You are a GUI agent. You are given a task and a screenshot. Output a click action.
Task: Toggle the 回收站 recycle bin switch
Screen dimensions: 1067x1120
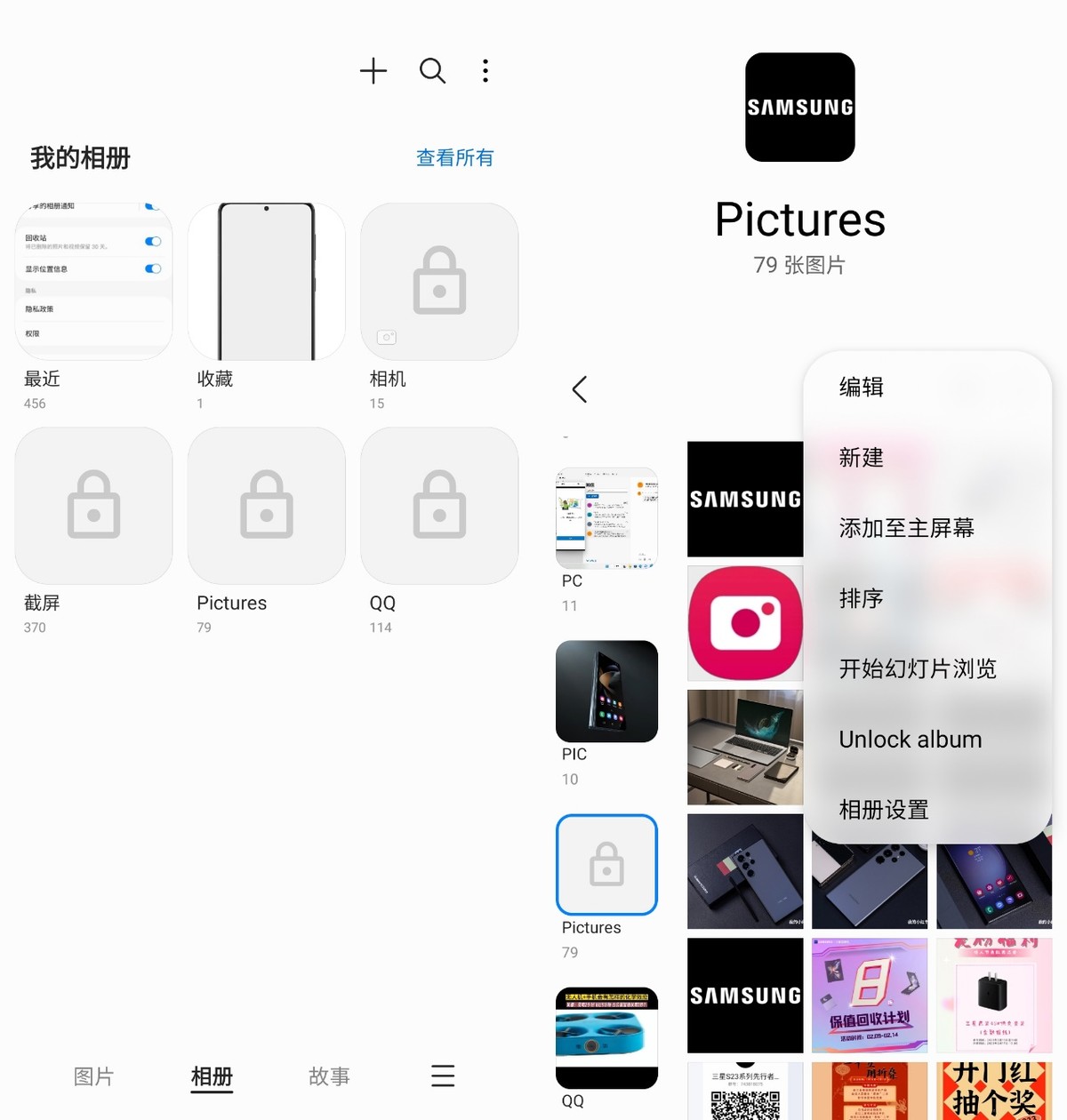[x=153, y=241]
